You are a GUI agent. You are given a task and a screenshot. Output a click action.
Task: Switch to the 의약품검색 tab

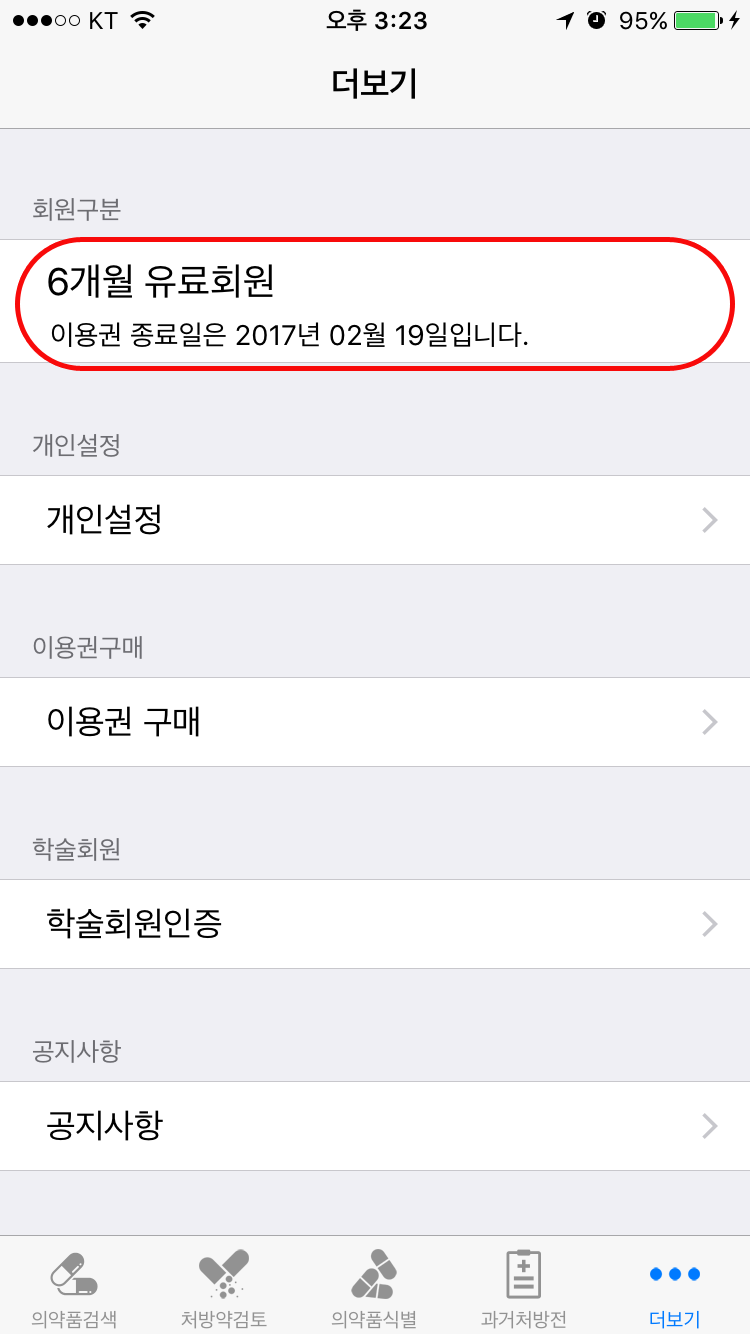click(x=75, y=1285)
